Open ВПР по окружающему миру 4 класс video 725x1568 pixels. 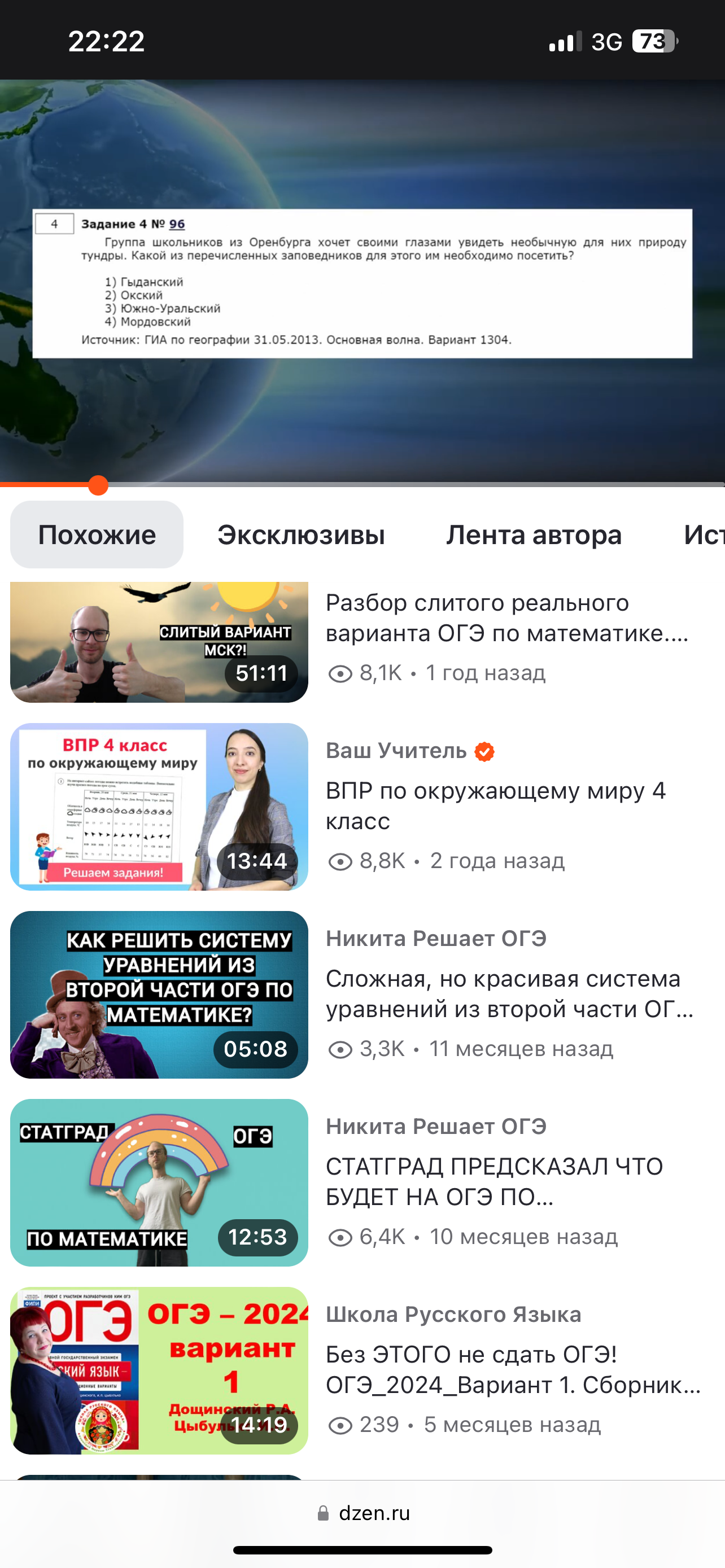click(496, 805)
